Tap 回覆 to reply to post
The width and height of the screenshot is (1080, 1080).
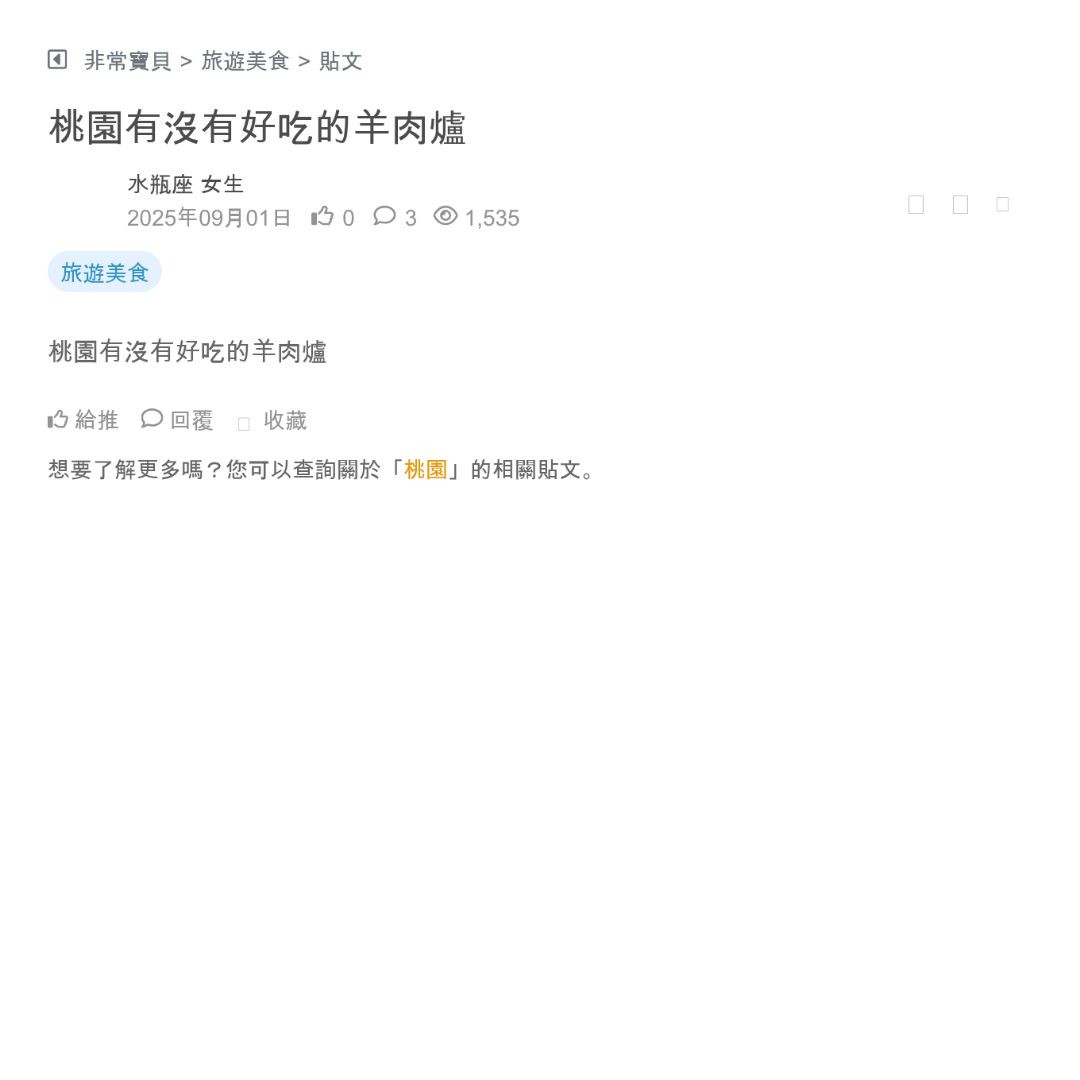click(178, 420)
